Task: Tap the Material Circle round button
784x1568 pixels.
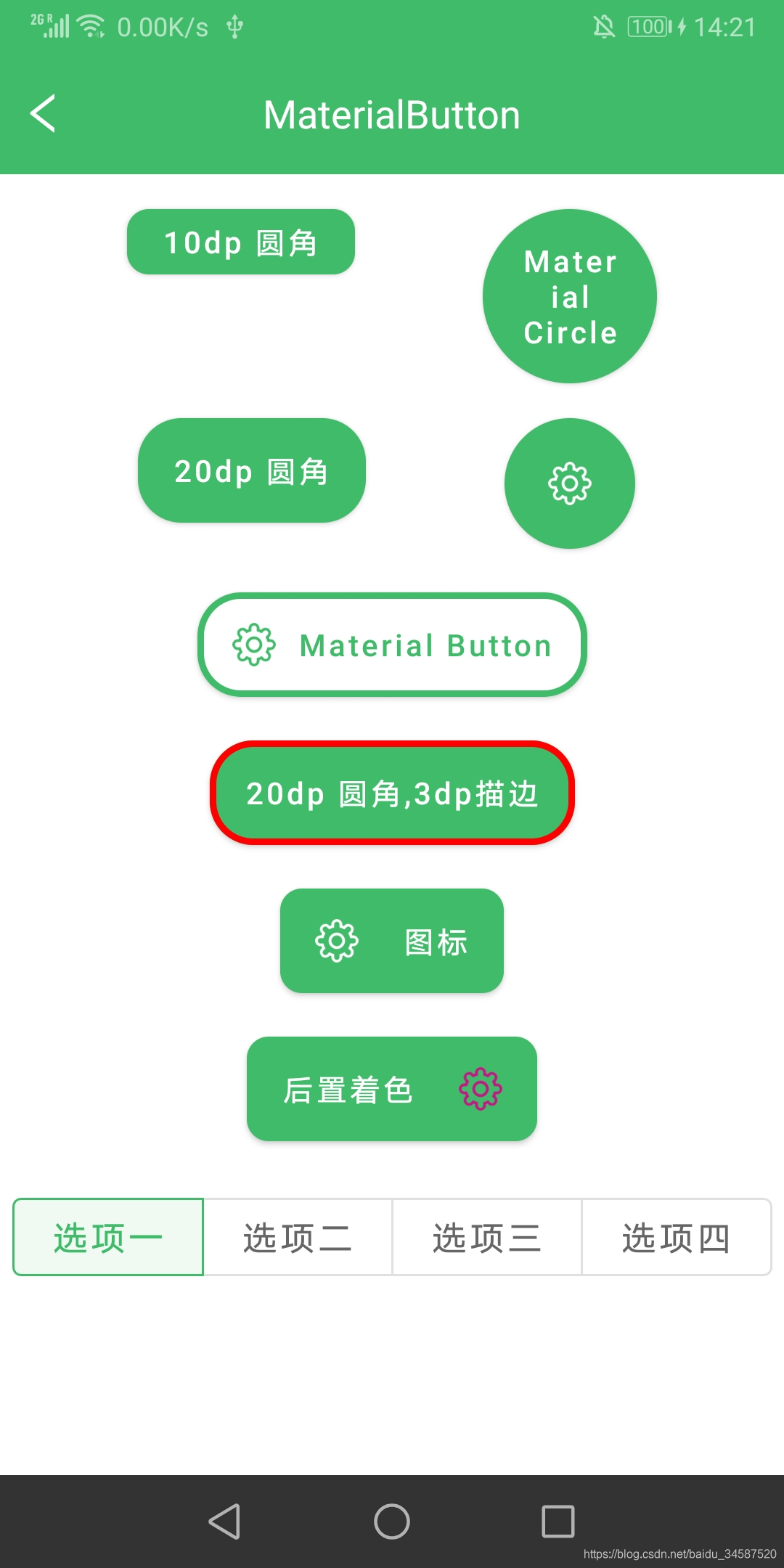Action: coord(569,295)
